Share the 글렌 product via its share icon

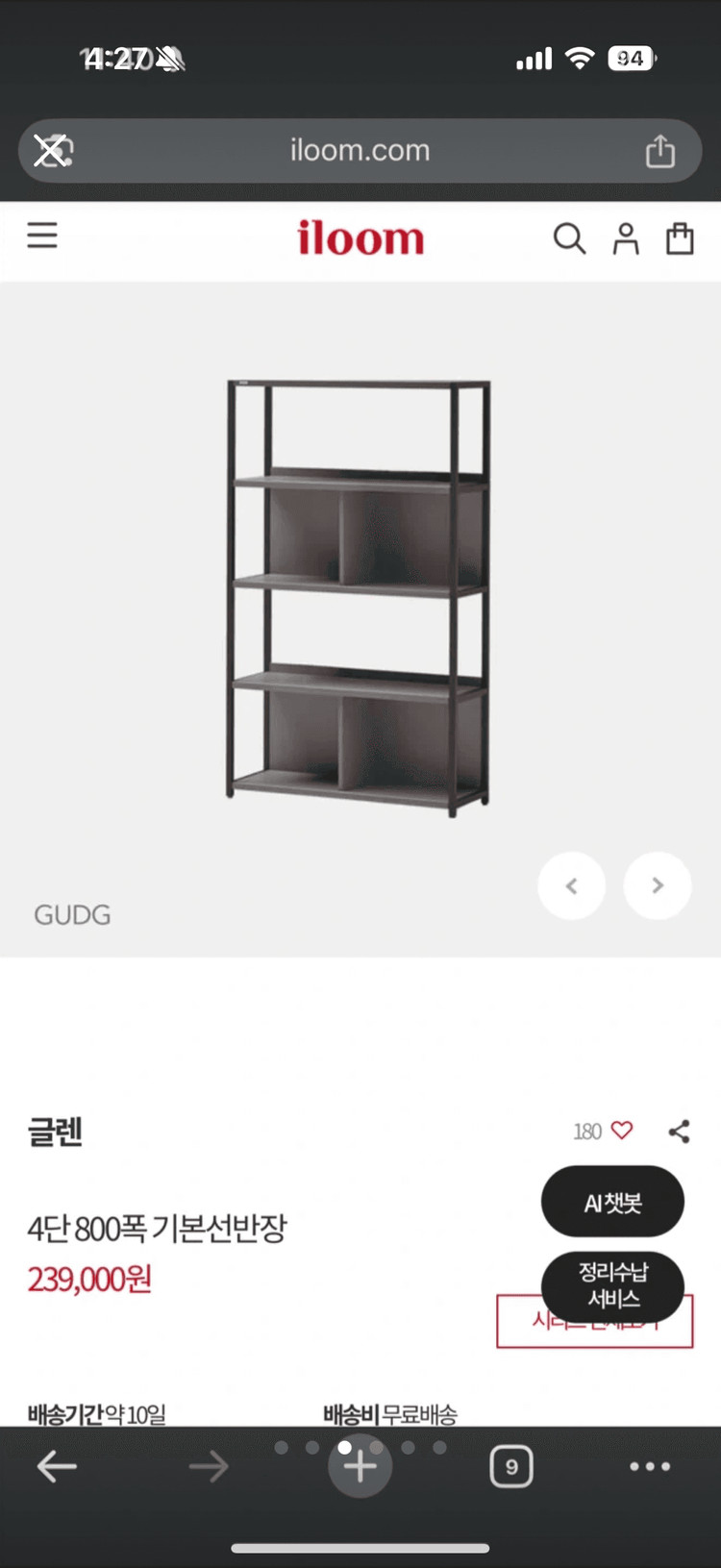coord(680,1132)
